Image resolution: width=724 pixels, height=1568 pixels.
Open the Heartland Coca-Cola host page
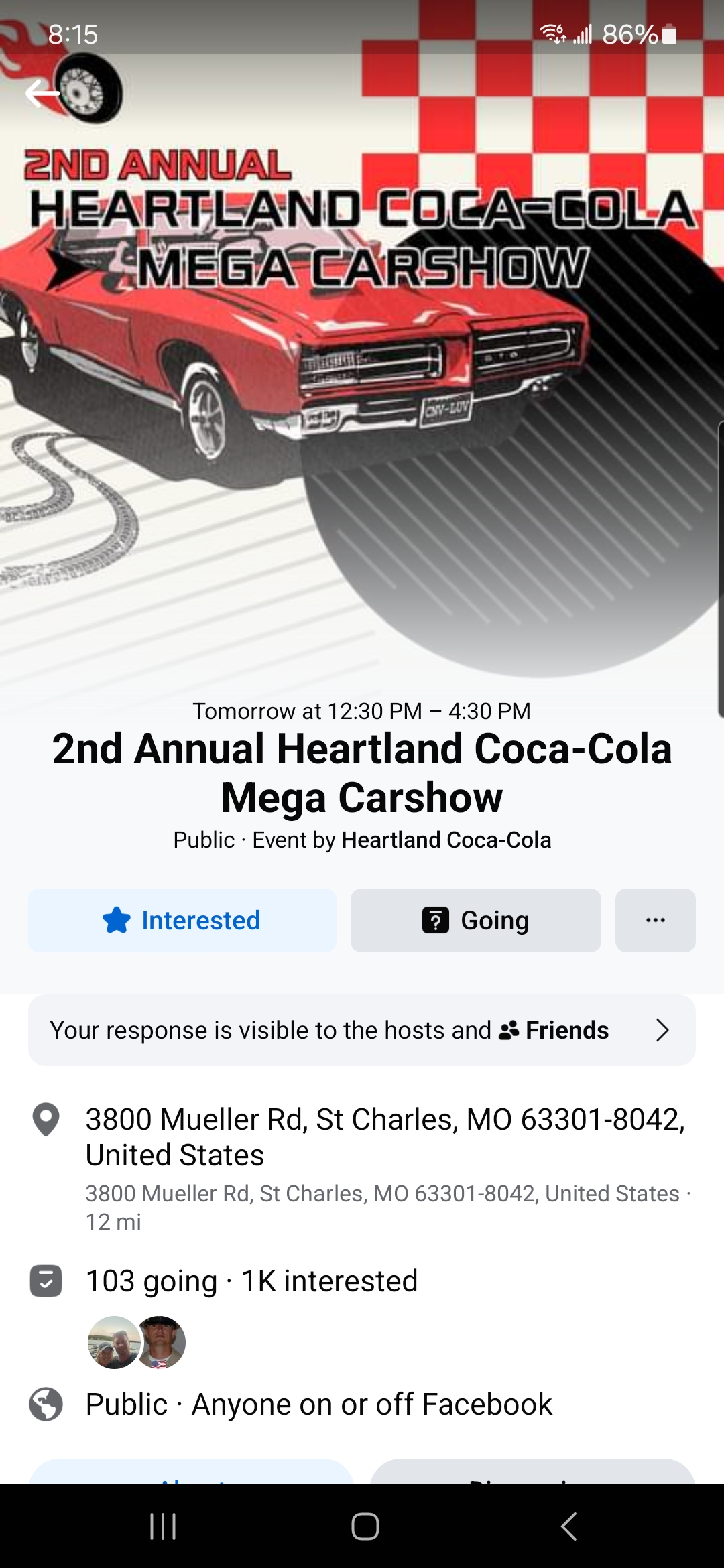pos(446,840)
